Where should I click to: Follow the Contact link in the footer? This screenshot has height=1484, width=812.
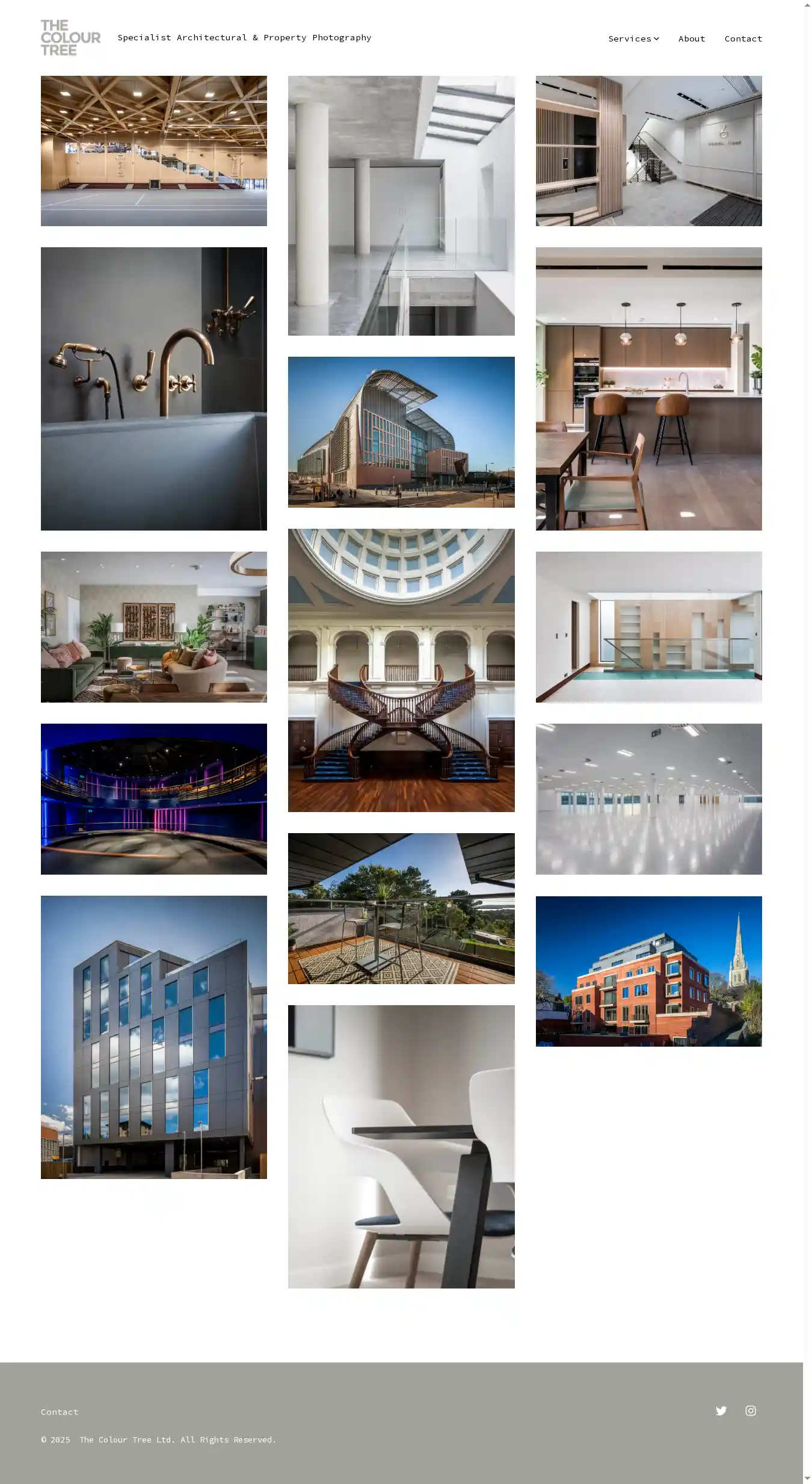[60, 1412]
